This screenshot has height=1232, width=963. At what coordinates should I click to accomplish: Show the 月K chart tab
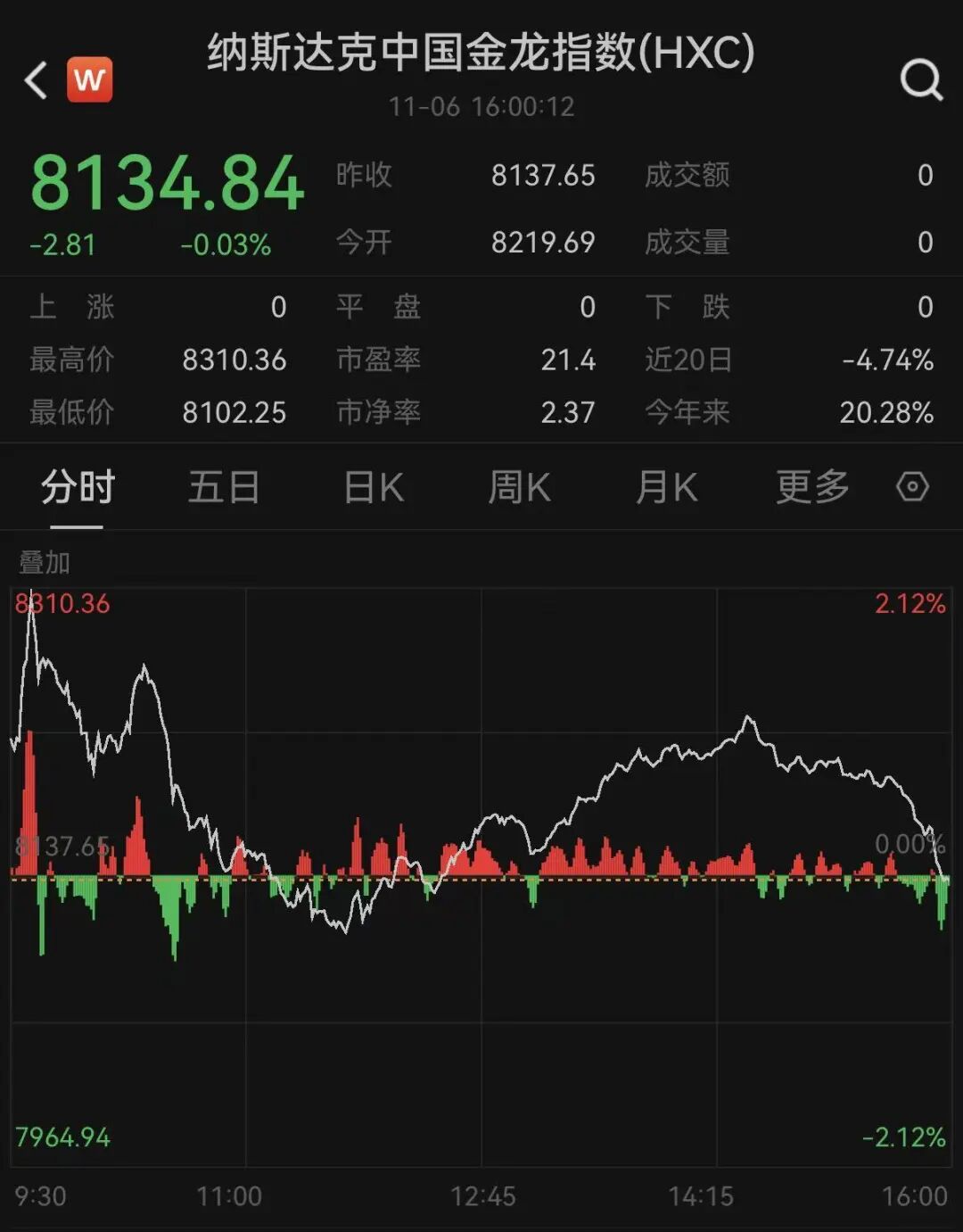(666, 488)
